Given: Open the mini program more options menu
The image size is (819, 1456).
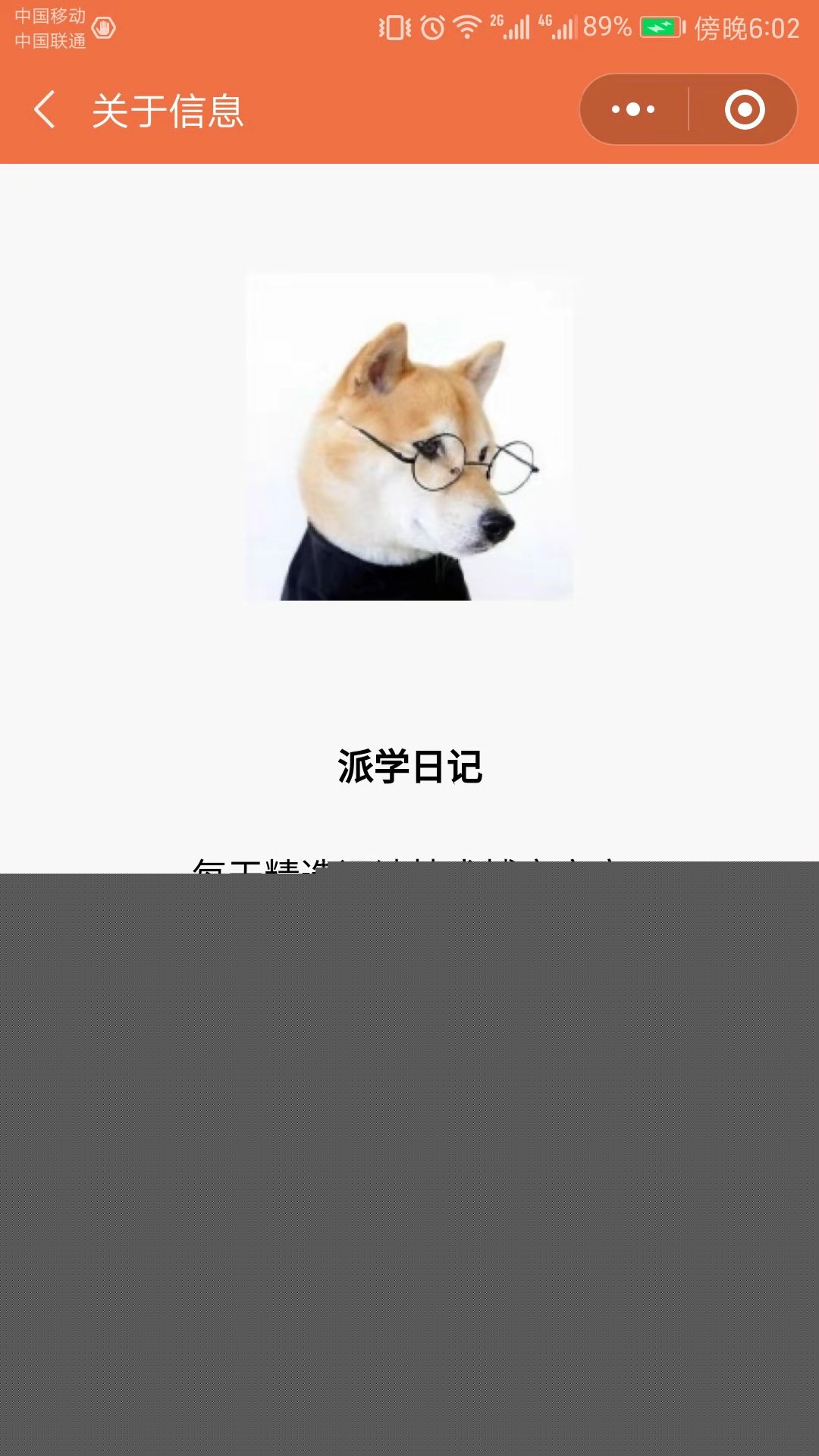Looking at the screenshot, I should point(633,110).
